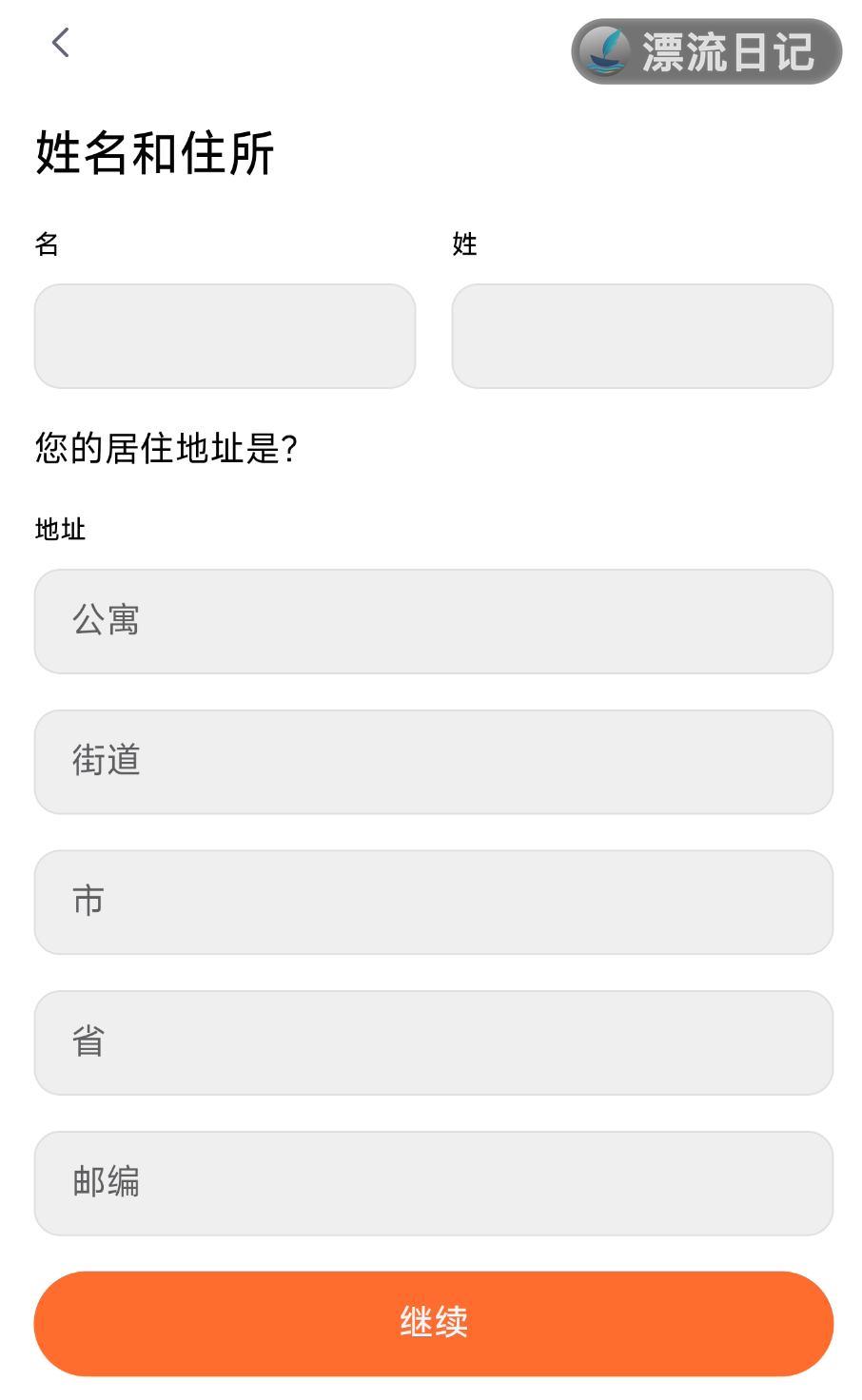
Task: Tap the 街道 street field
Action: tap(434, 762)
